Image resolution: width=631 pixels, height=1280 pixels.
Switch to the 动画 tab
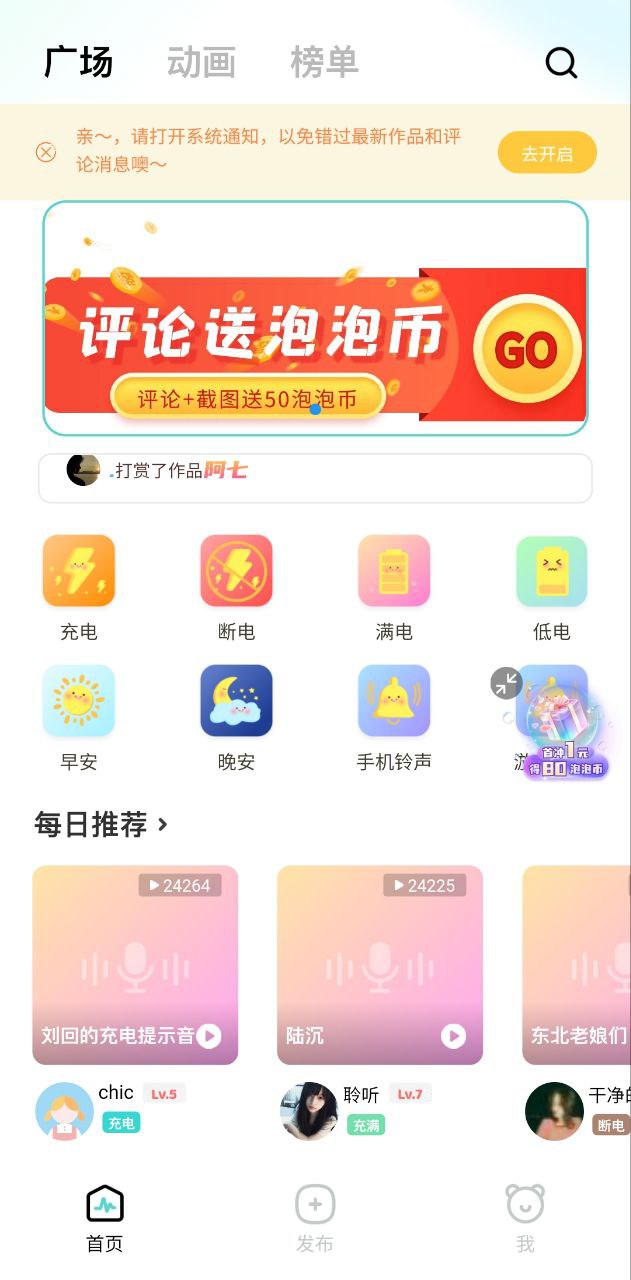click(201, 62)
